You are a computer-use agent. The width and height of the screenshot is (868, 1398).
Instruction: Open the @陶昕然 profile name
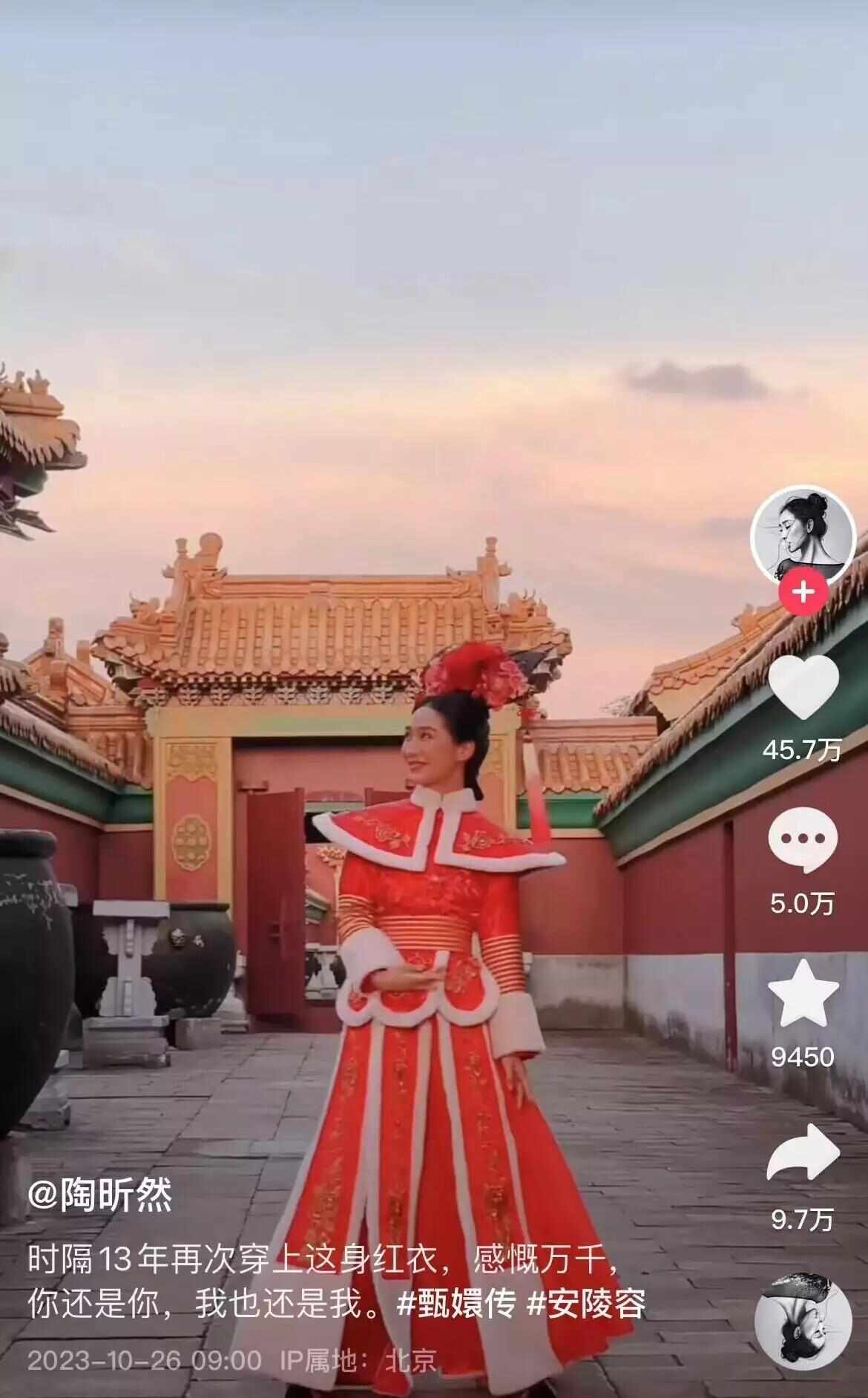point(100,1195)
